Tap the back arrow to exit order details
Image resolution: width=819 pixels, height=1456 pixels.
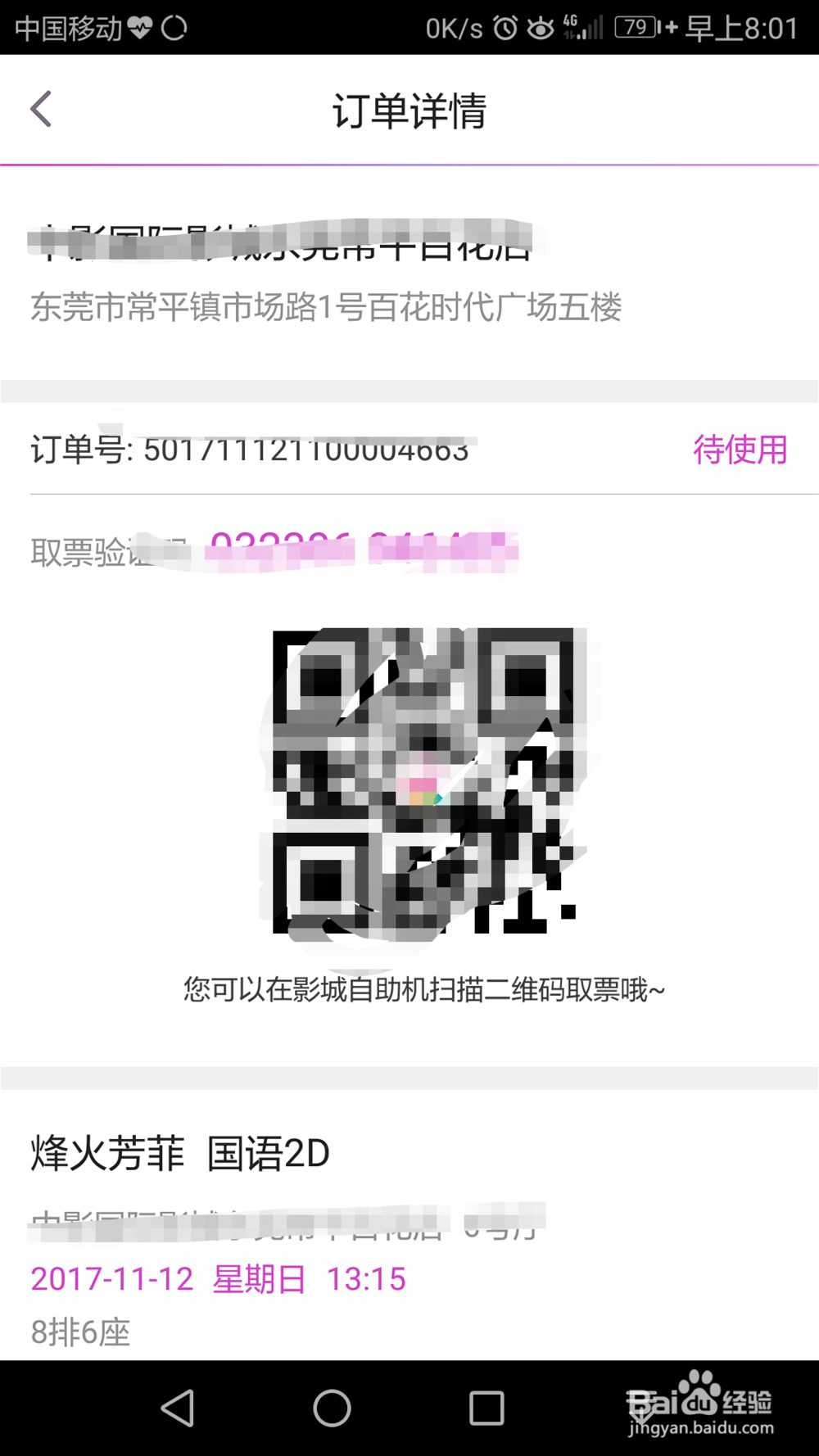tap(41, 109)
